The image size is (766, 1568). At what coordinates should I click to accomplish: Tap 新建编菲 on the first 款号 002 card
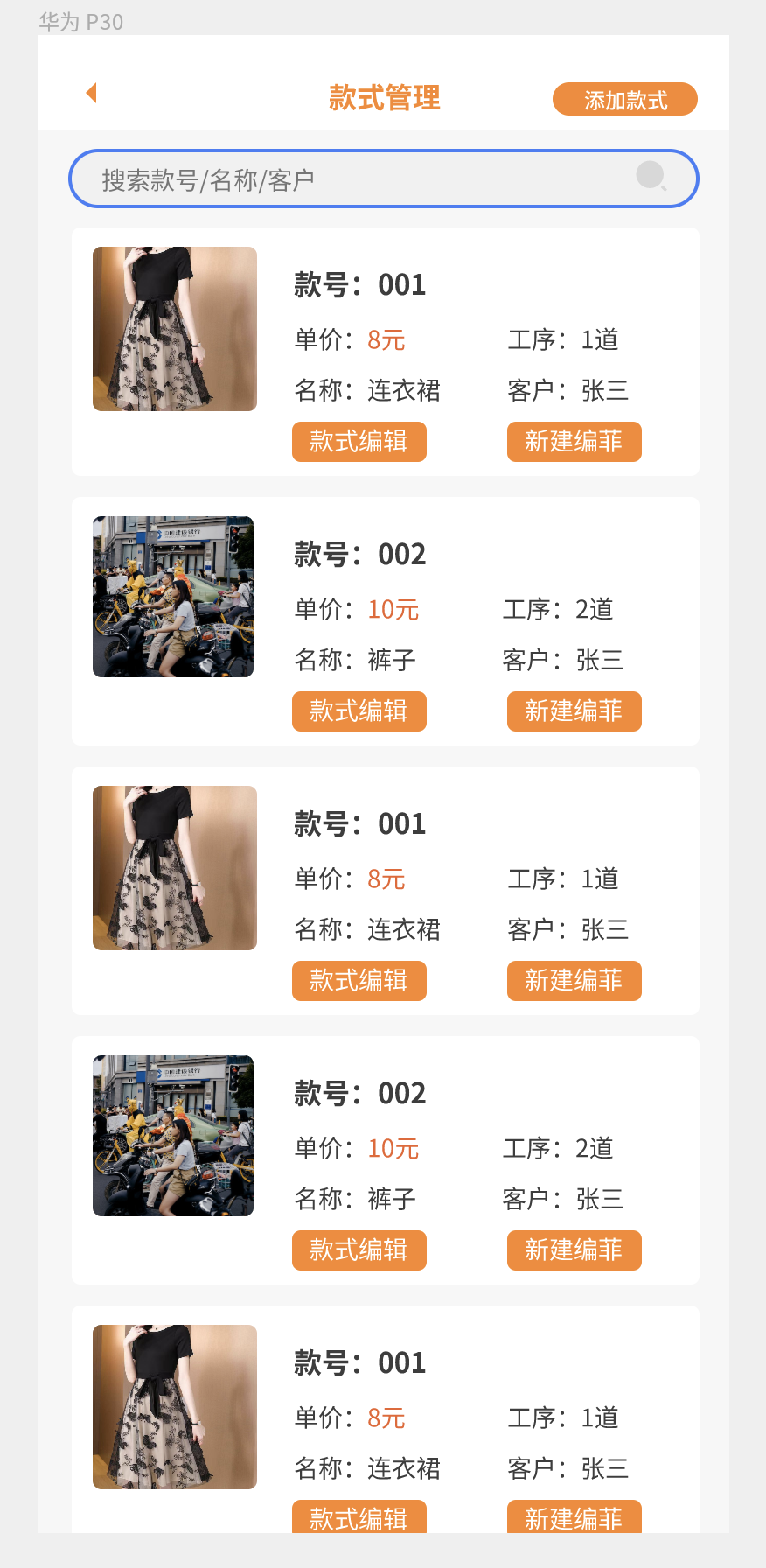click(574, 711)
